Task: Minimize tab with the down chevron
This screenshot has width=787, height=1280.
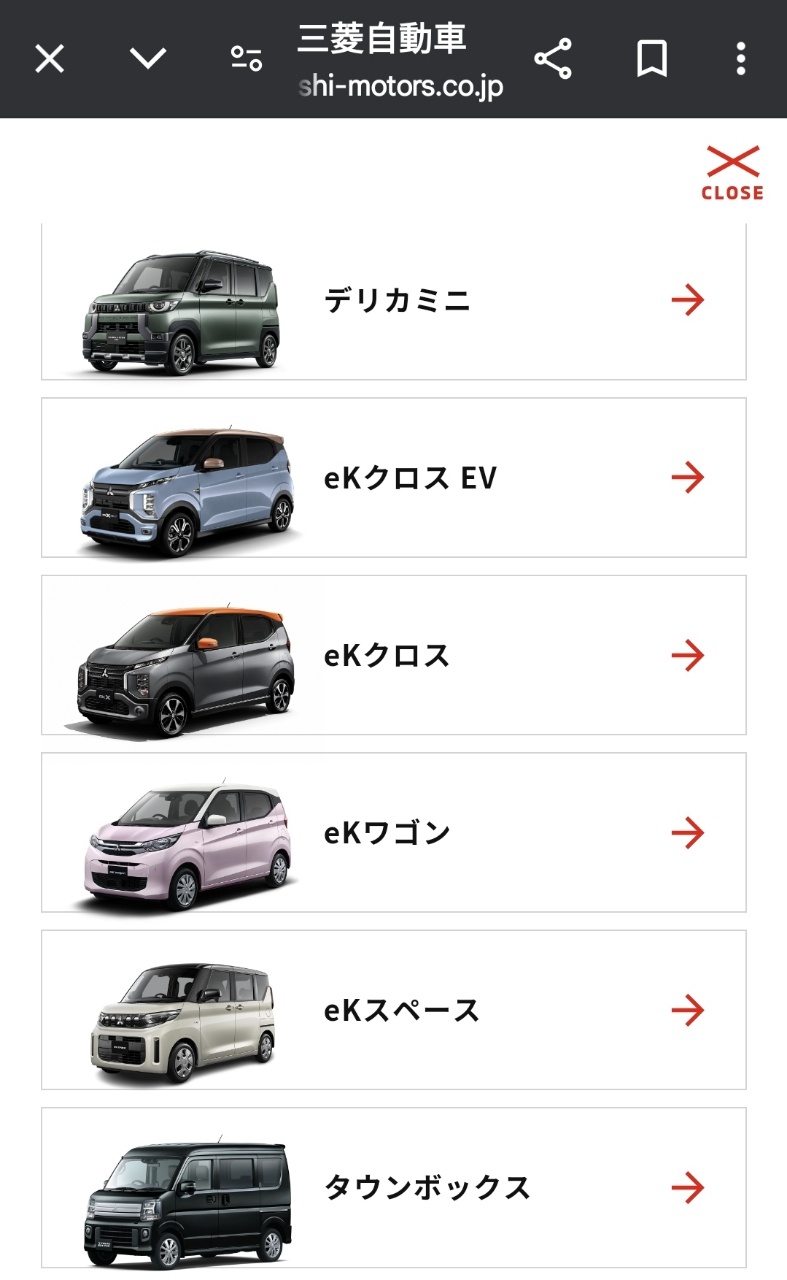Action: pyautogui.click(x=148, y=59)
